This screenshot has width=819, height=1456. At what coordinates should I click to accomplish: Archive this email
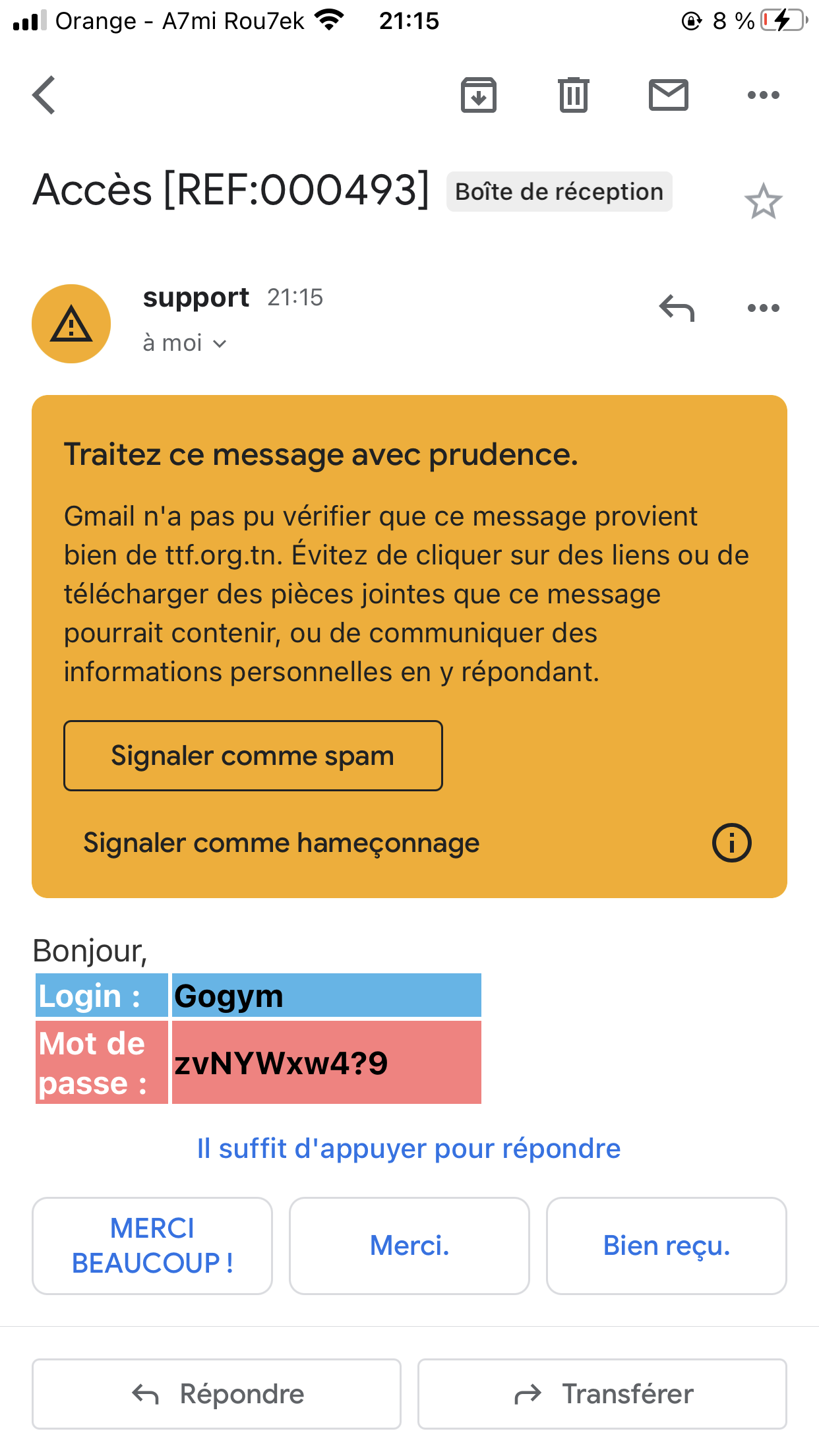[478, 95]
